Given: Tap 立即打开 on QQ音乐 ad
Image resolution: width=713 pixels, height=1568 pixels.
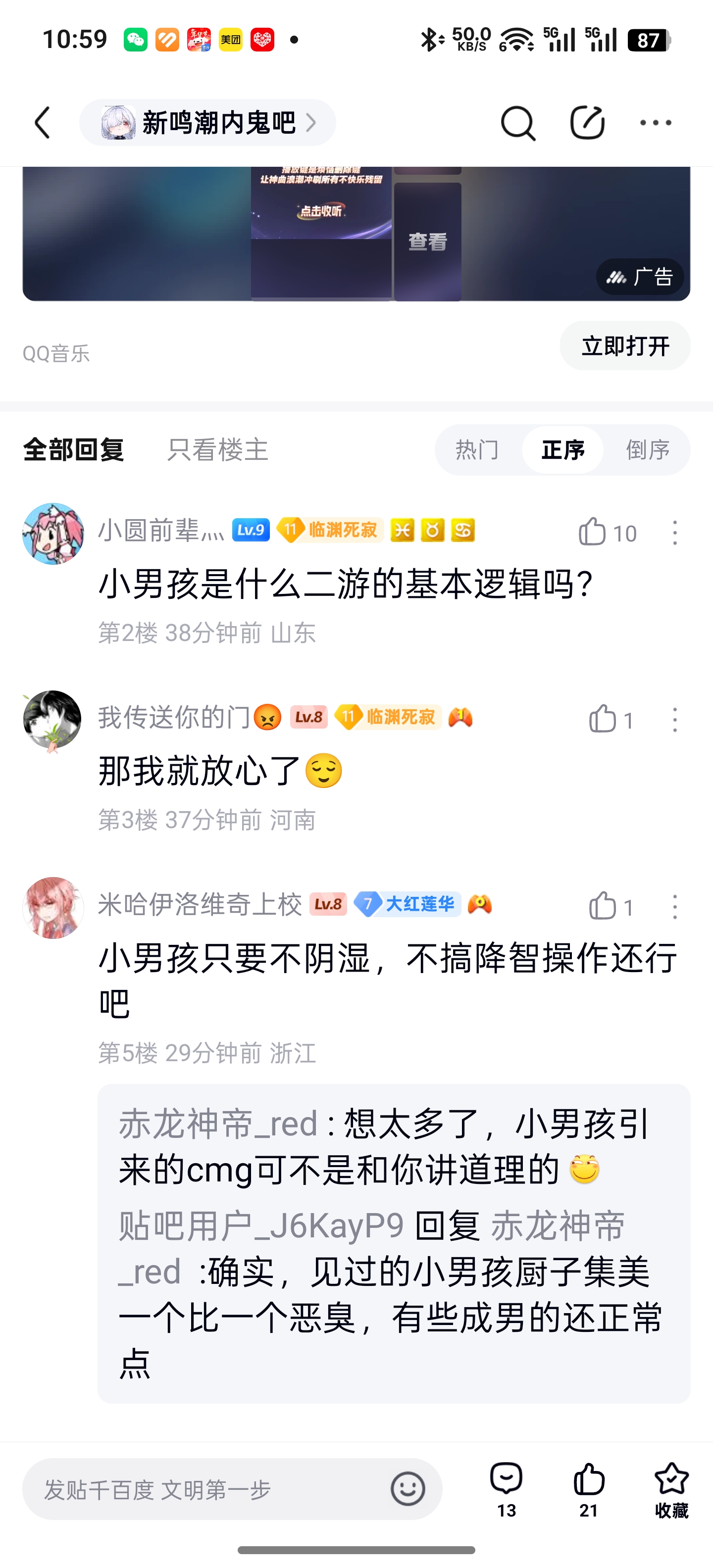Looking at the screenshot, I should click(625, 346).
